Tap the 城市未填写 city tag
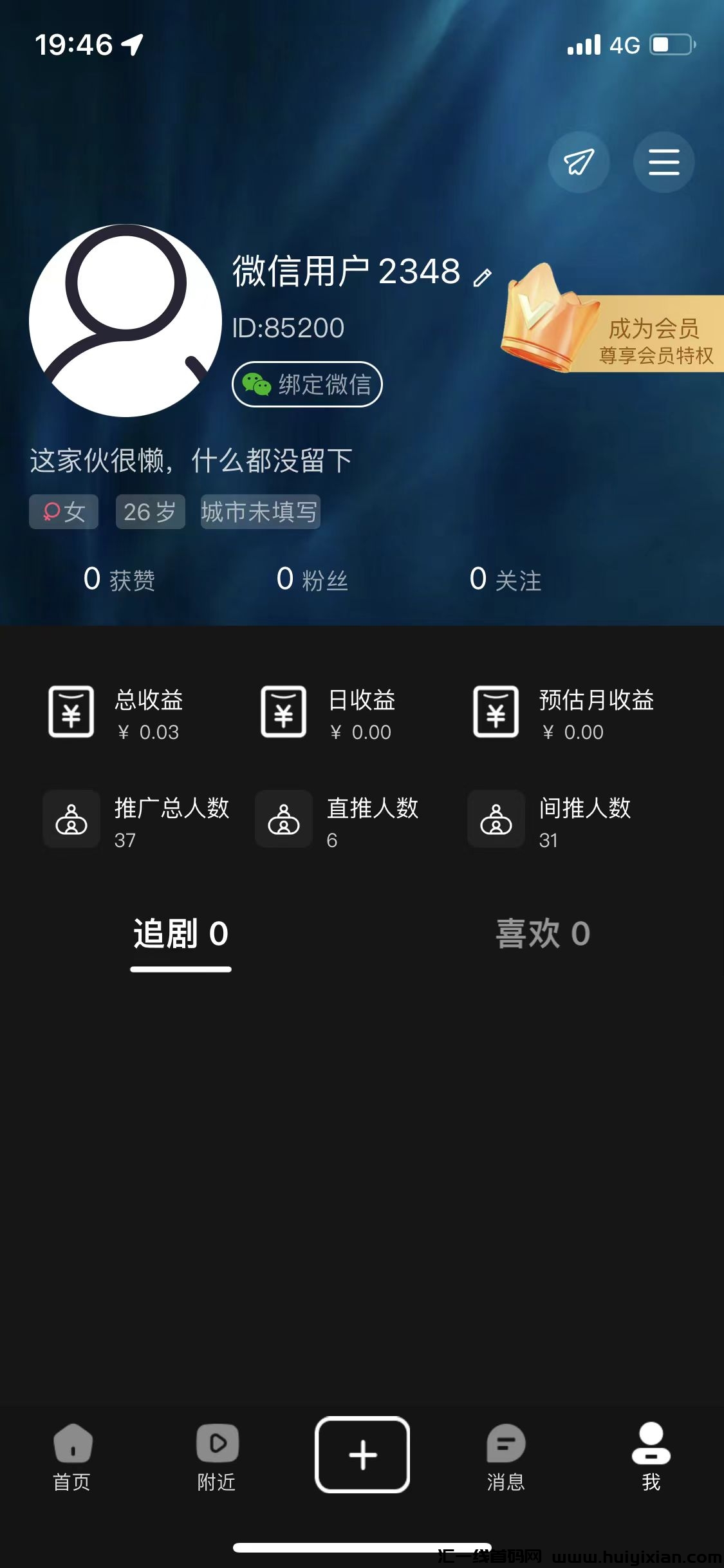 point(259,512)
